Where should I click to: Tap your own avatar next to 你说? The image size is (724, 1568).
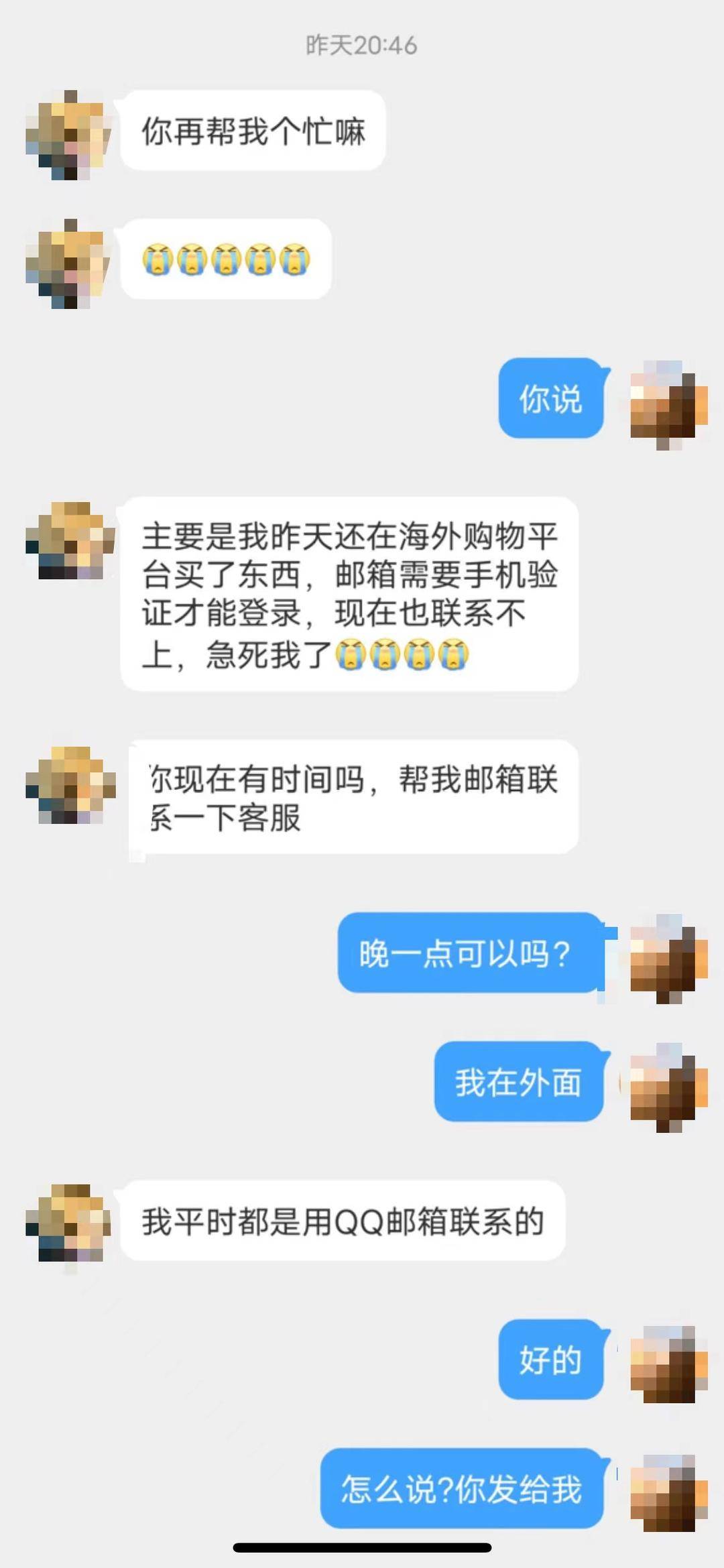click(x=668, y=404)
